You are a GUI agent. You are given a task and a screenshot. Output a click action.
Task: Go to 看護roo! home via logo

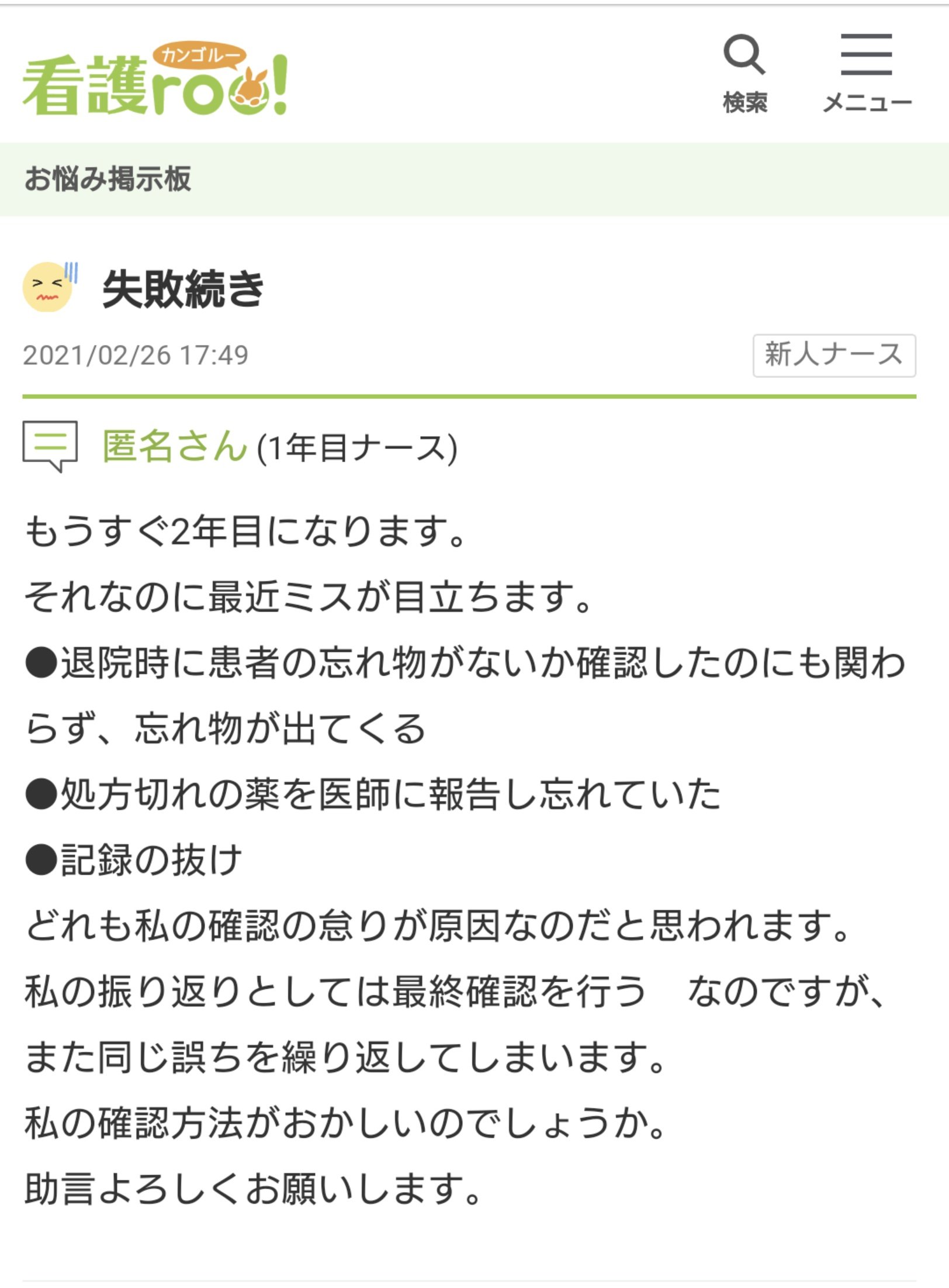pos(155,80)
